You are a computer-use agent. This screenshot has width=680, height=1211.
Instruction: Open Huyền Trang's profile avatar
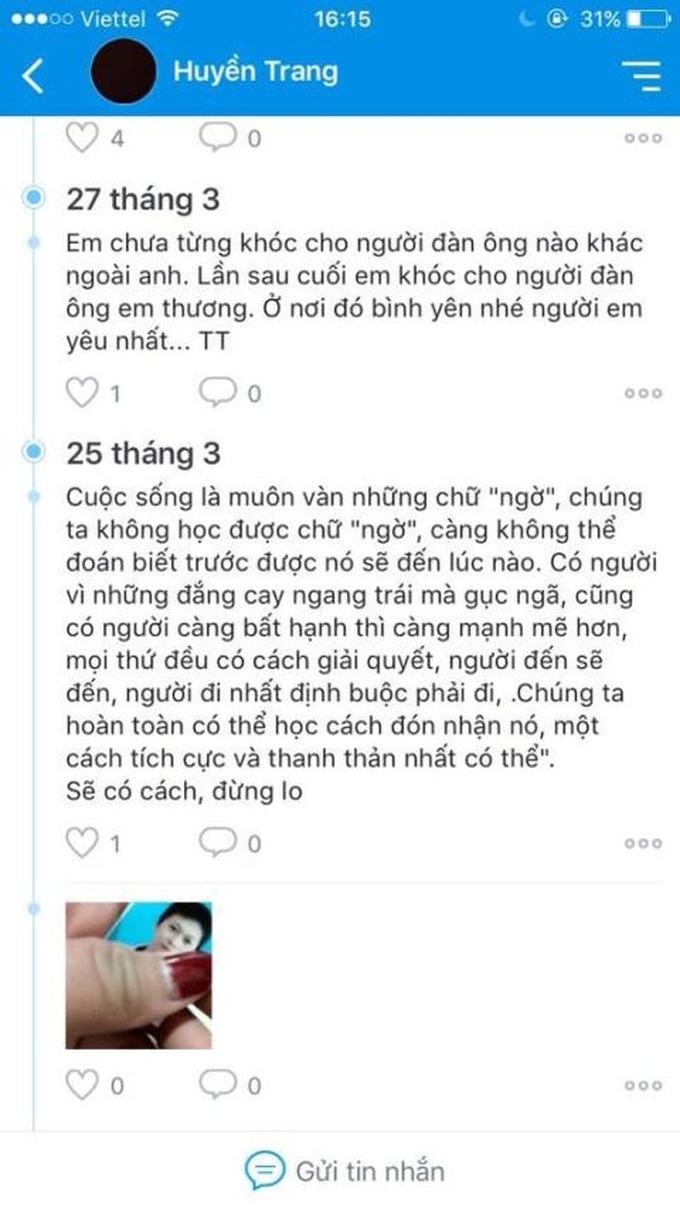pos(124,72)
